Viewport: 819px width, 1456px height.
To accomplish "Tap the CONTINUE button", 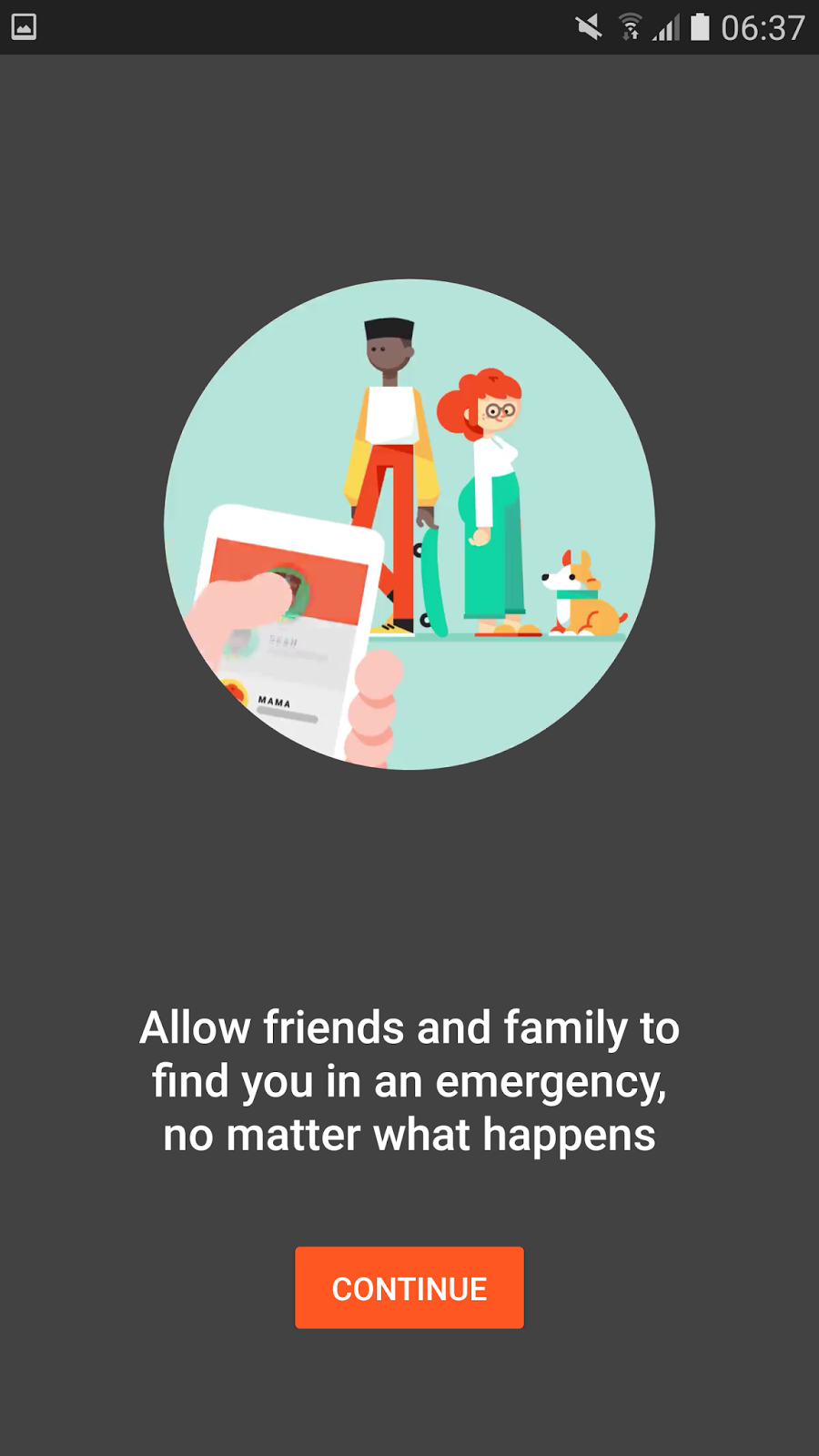I will click(409, 1288).
